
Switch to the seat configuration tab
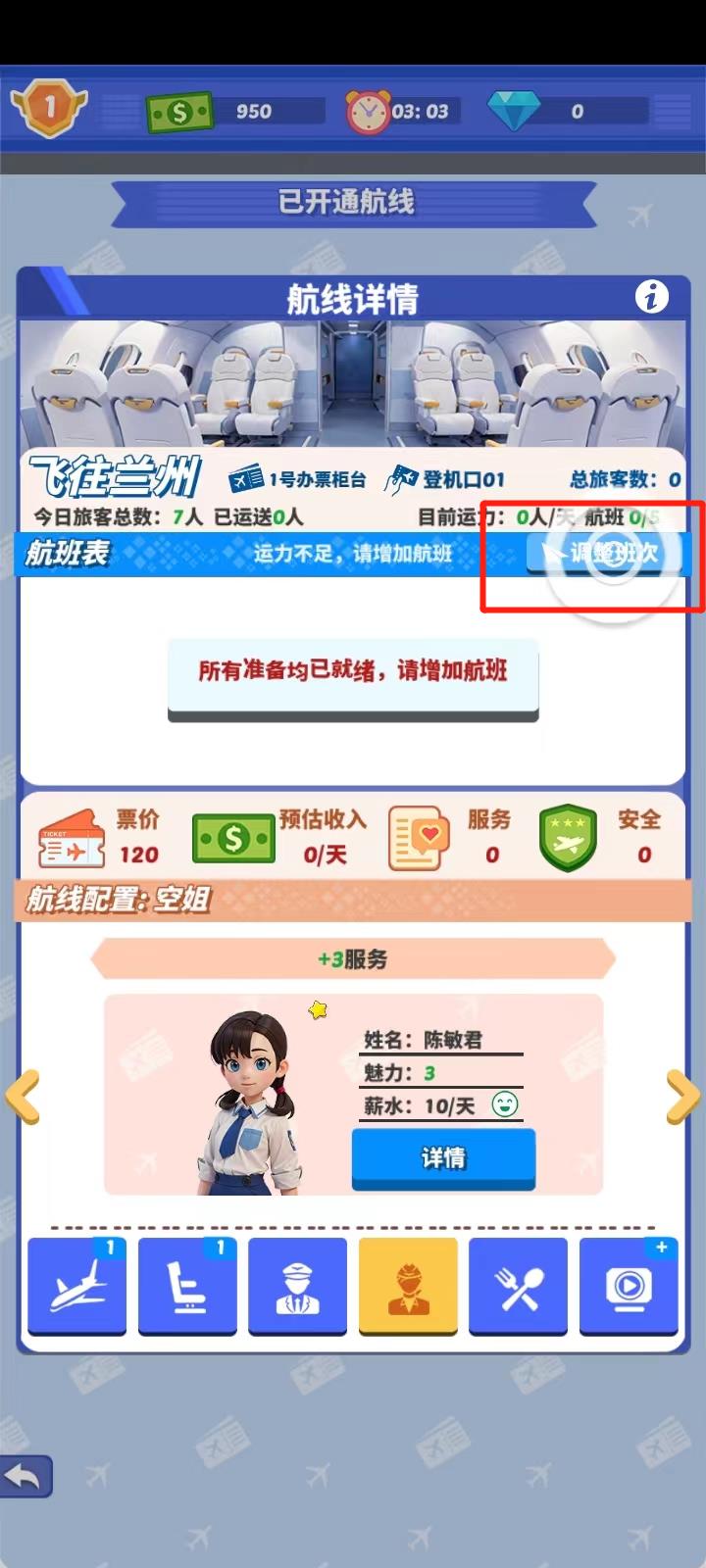pyautogui.click(x=187, y=1286)
